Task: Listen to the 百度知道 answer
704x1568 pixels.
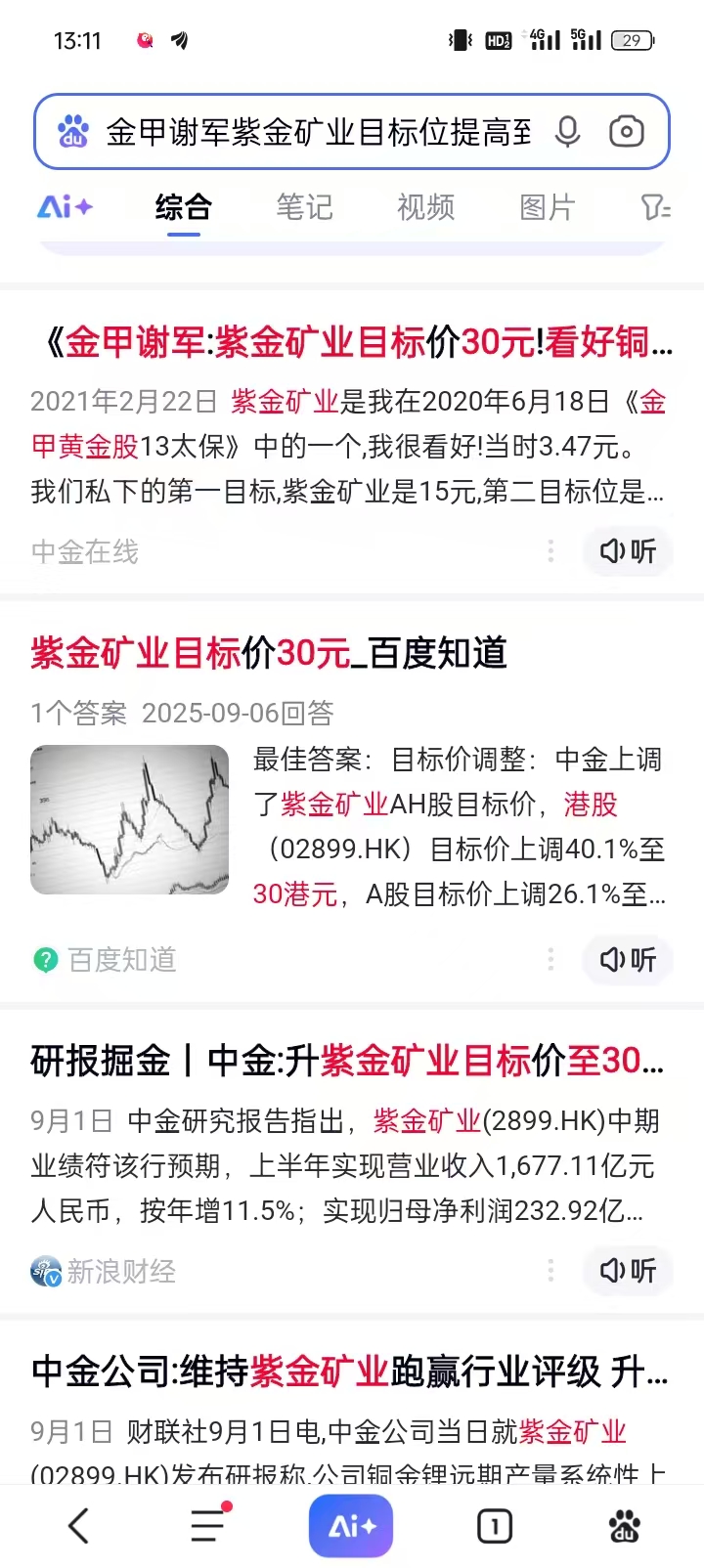Action: pos(628,960)
